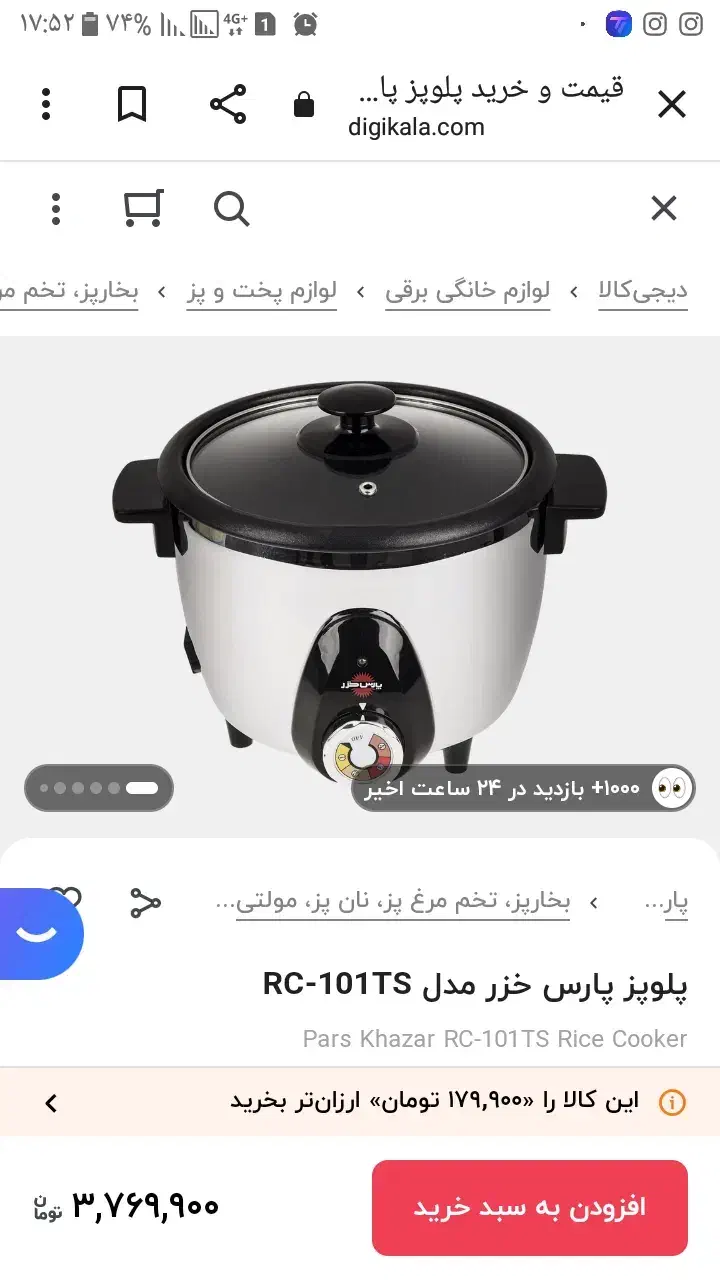The image size is (720, 1280).
Task: Bookmark this page in browser
Action: [132, 104]
